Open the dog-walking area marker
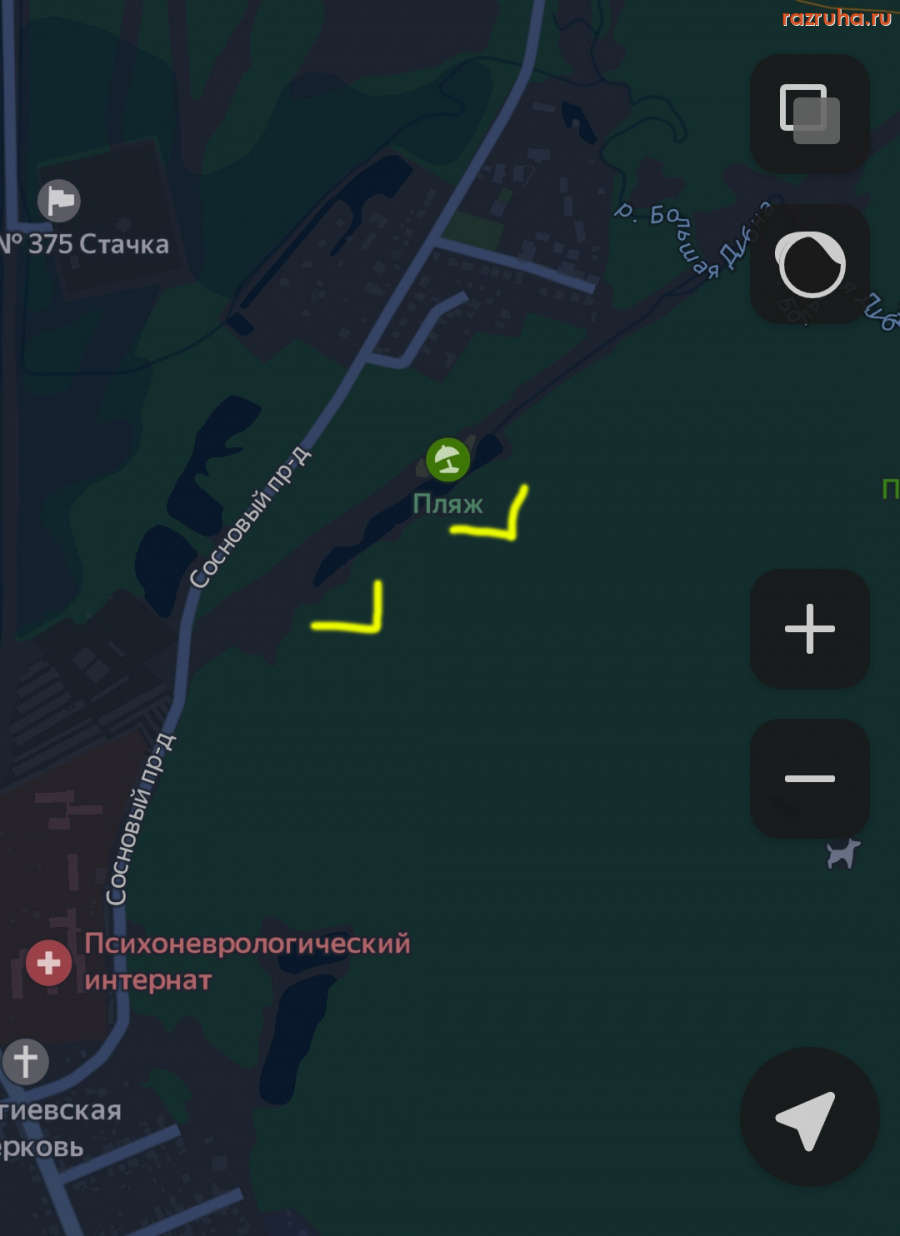This screenshot has width=900, height=1236. pyautogui.click(x=843, y=853)
